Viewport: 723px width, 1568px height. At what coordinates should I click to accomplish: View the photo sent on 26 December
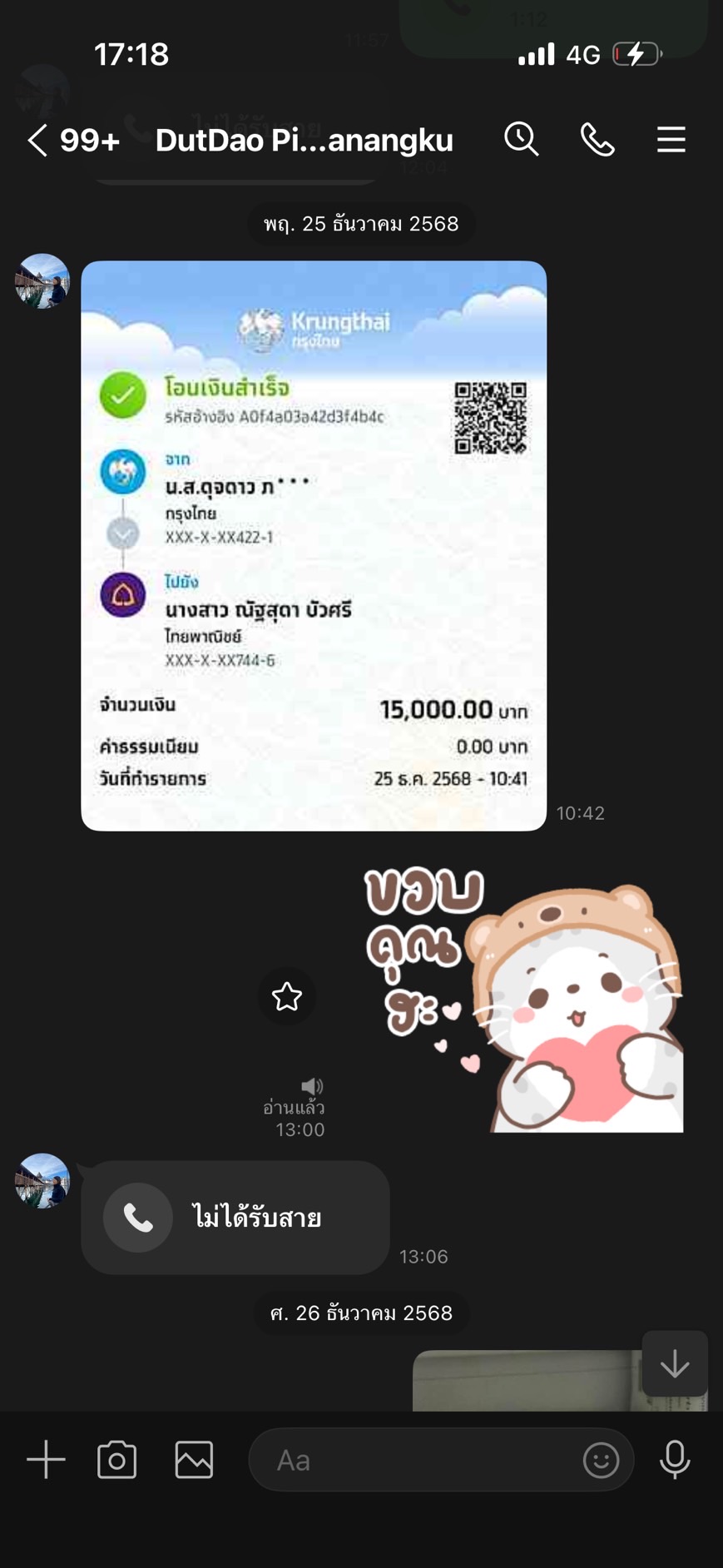524,1382
